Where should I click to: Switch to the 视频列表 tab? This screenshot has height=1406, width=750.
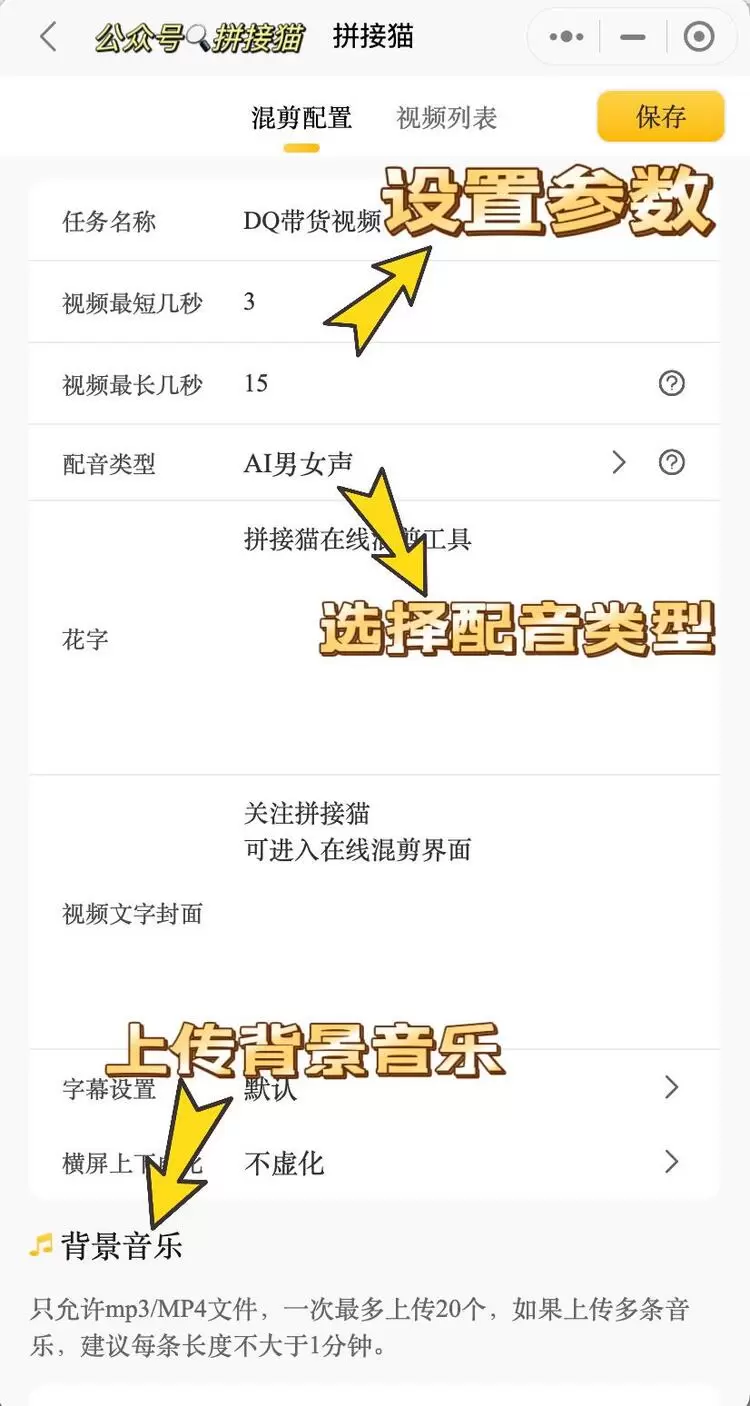pos(446,118)
